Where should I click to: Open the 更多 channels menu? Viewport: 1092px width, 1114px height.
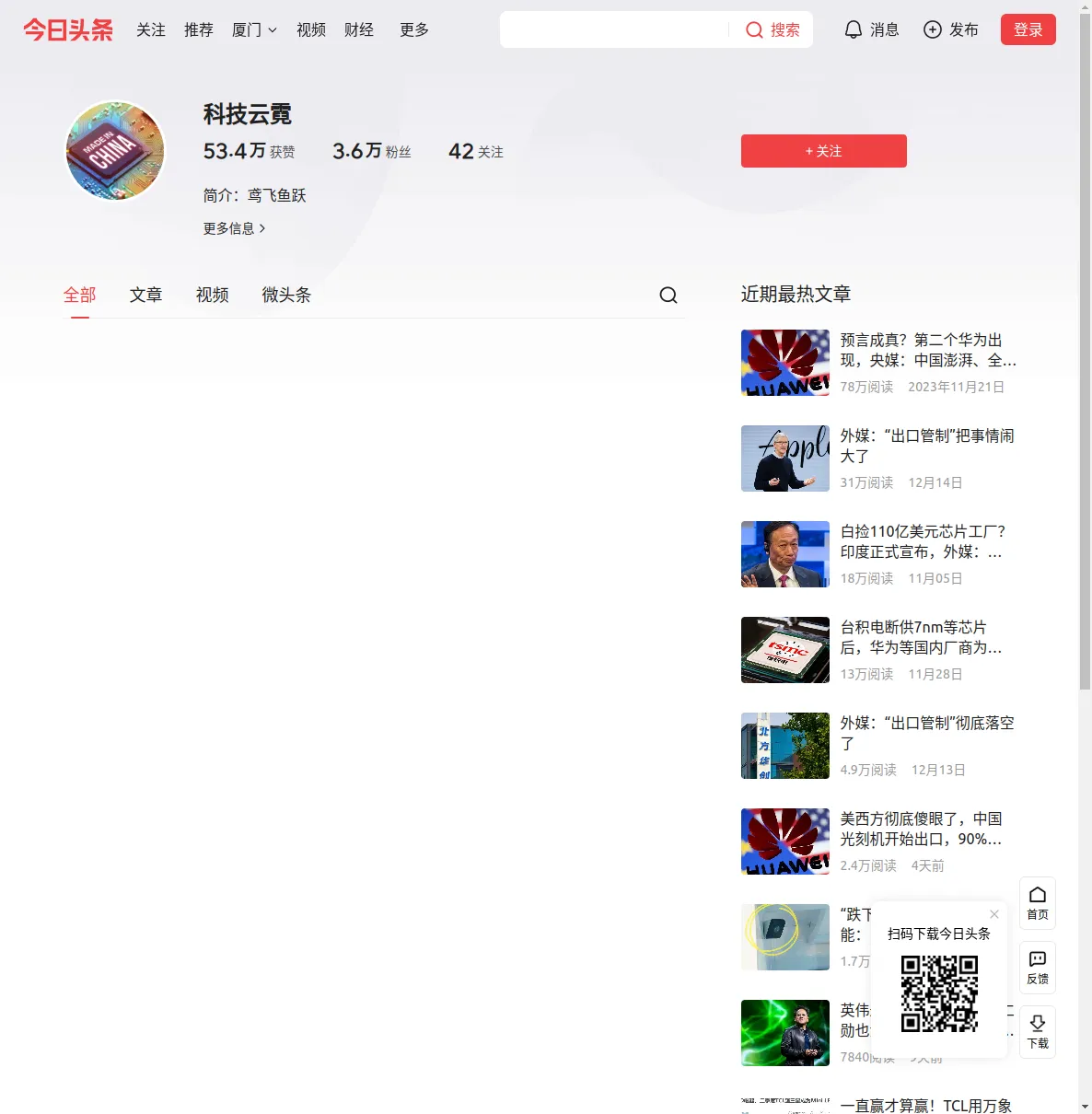point(414,29)
